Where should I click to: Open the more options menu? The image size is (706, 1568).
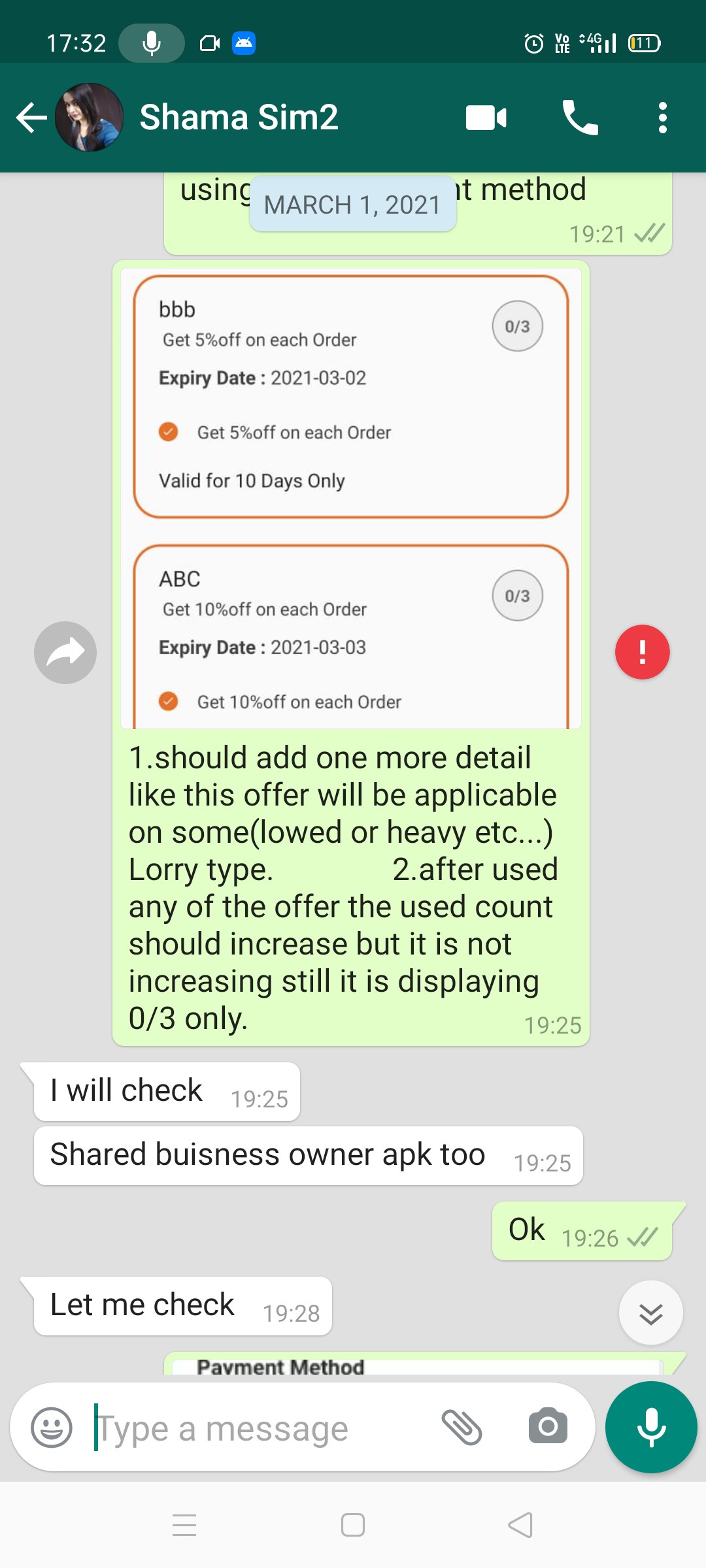[662, 118]
